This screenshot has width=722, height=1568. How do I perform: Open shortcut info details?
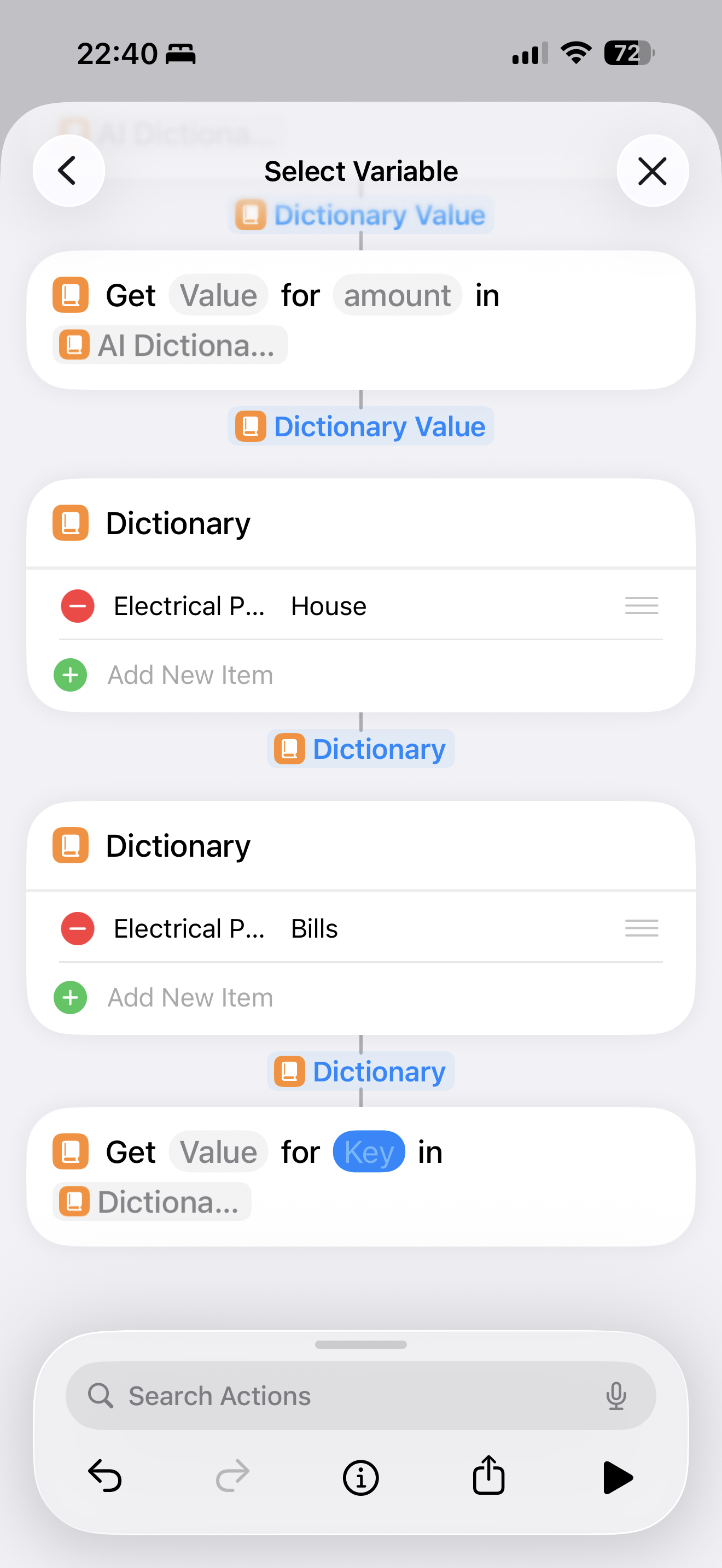tap(360, 1477)
